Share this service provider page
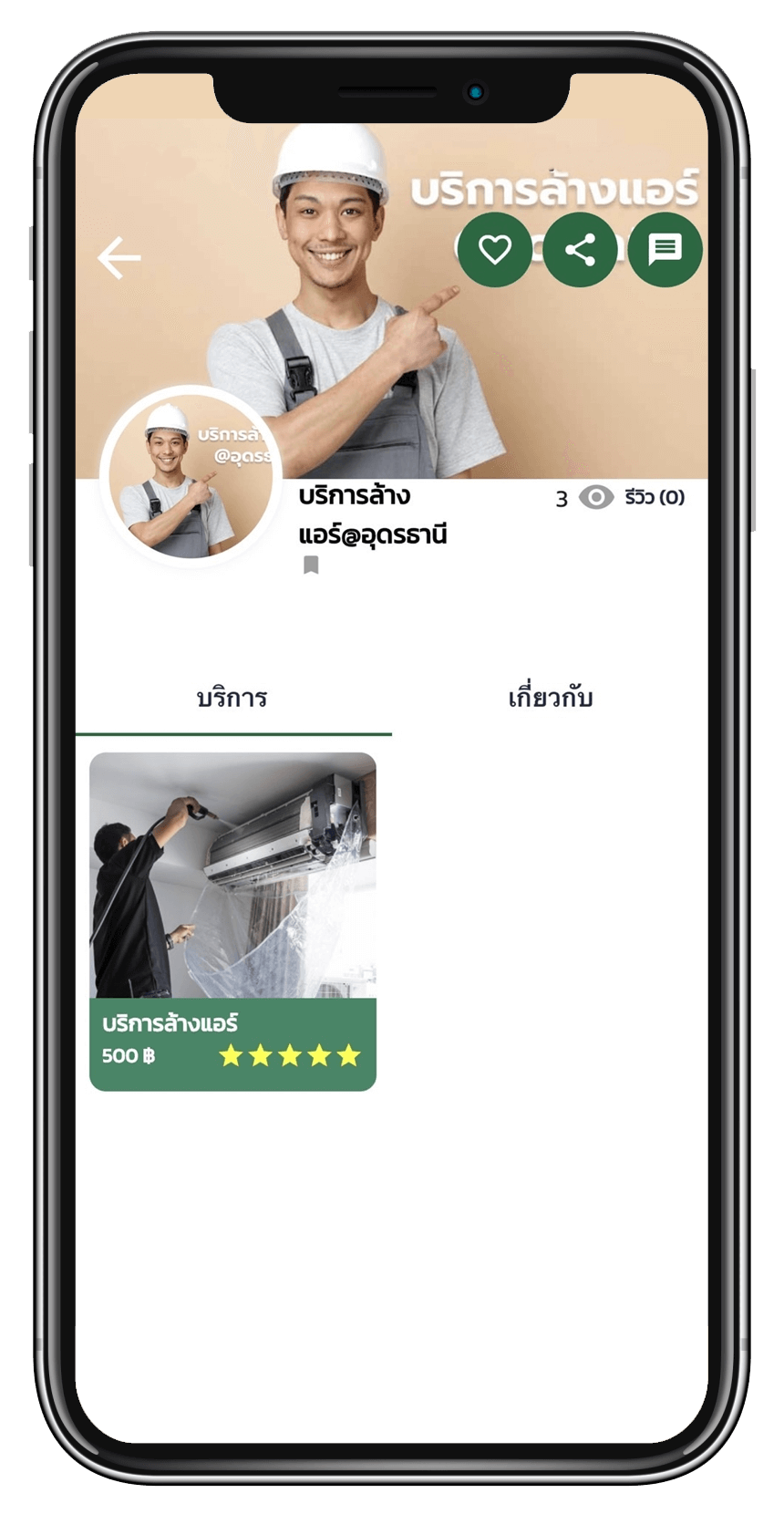The height and width of the screenshot is (1514, 784). [580, 249]
